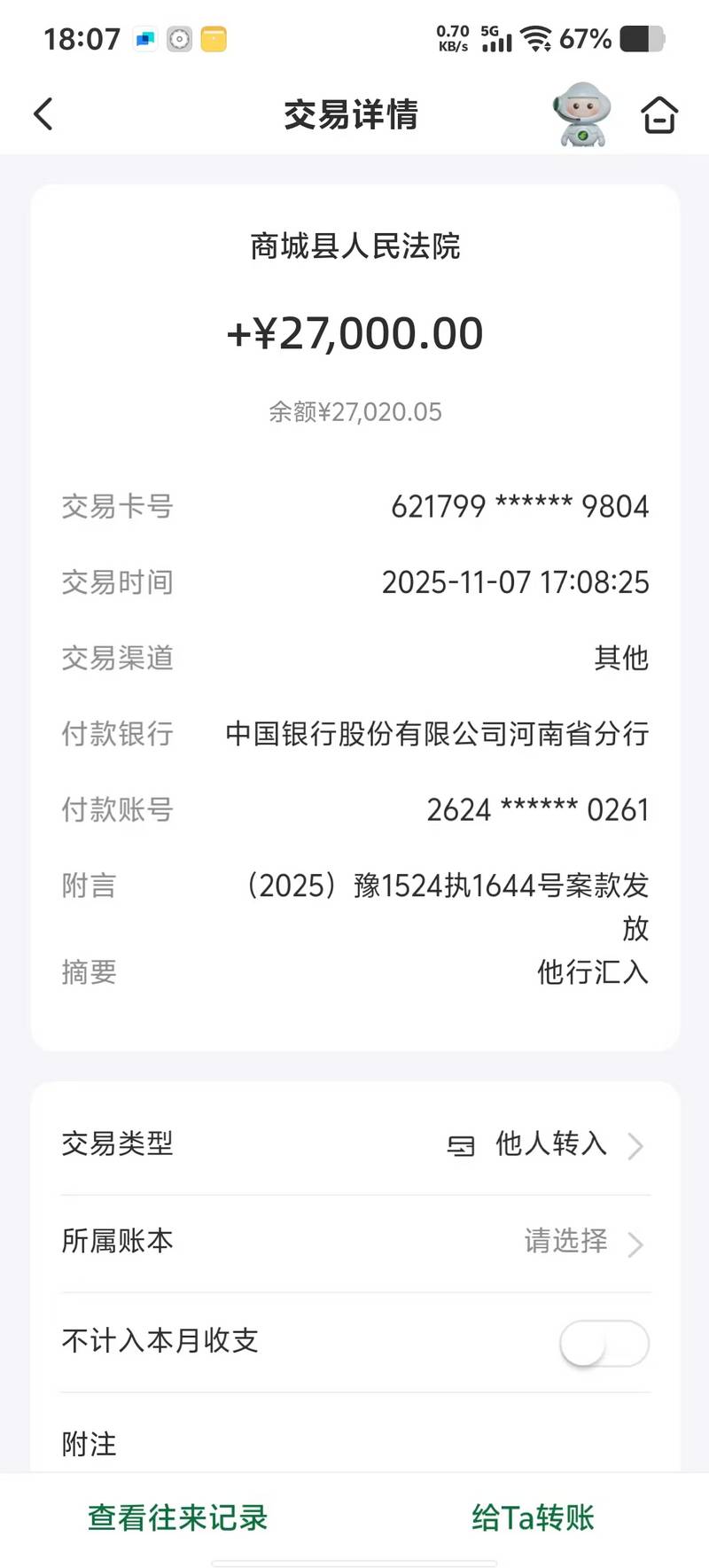This screenshot has height=1568, width=709.
Task: Return to the app home page
Action: (x=658, y=115)
